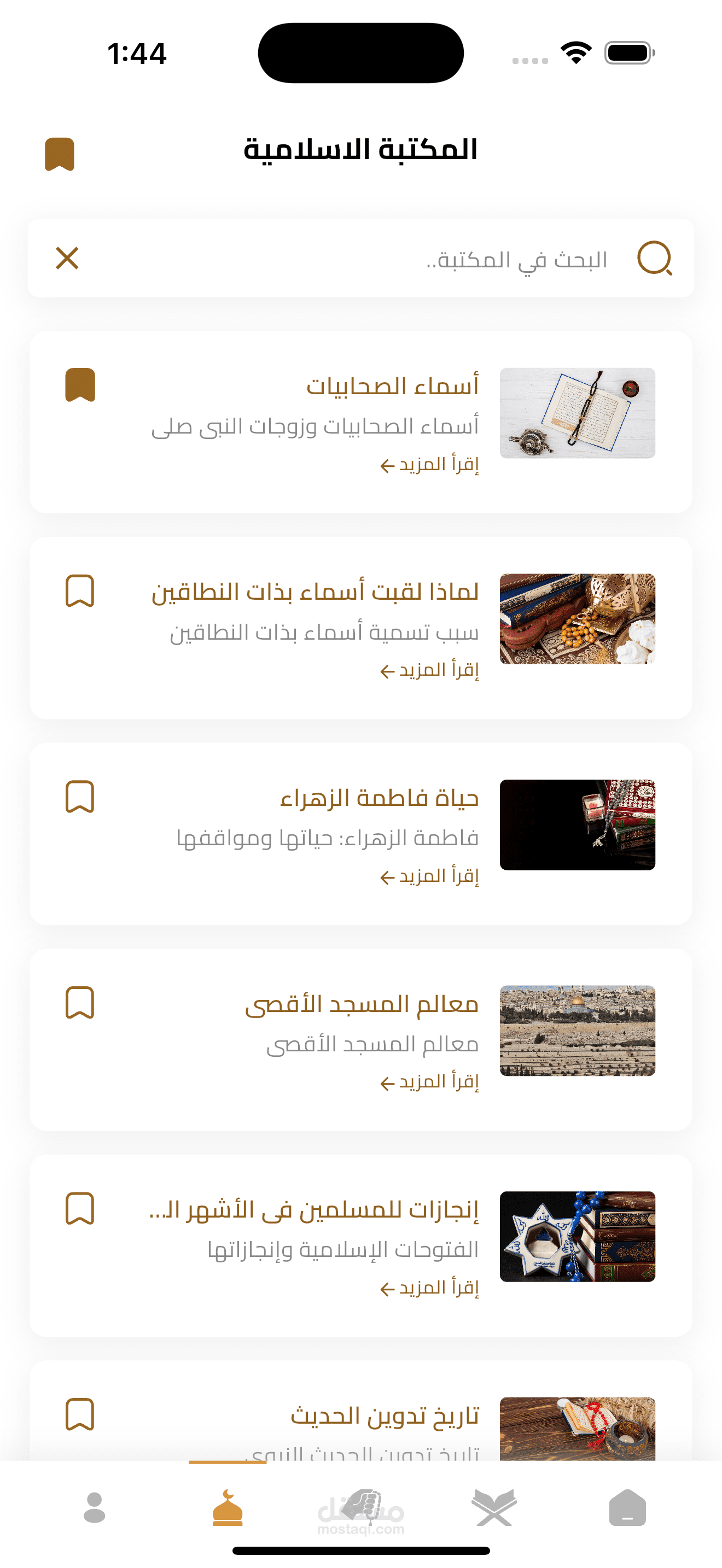This screenshot has width=722, height=1568.
Task: Remove bookmark from أسماء الصحابيات
Action: point(80,385)
